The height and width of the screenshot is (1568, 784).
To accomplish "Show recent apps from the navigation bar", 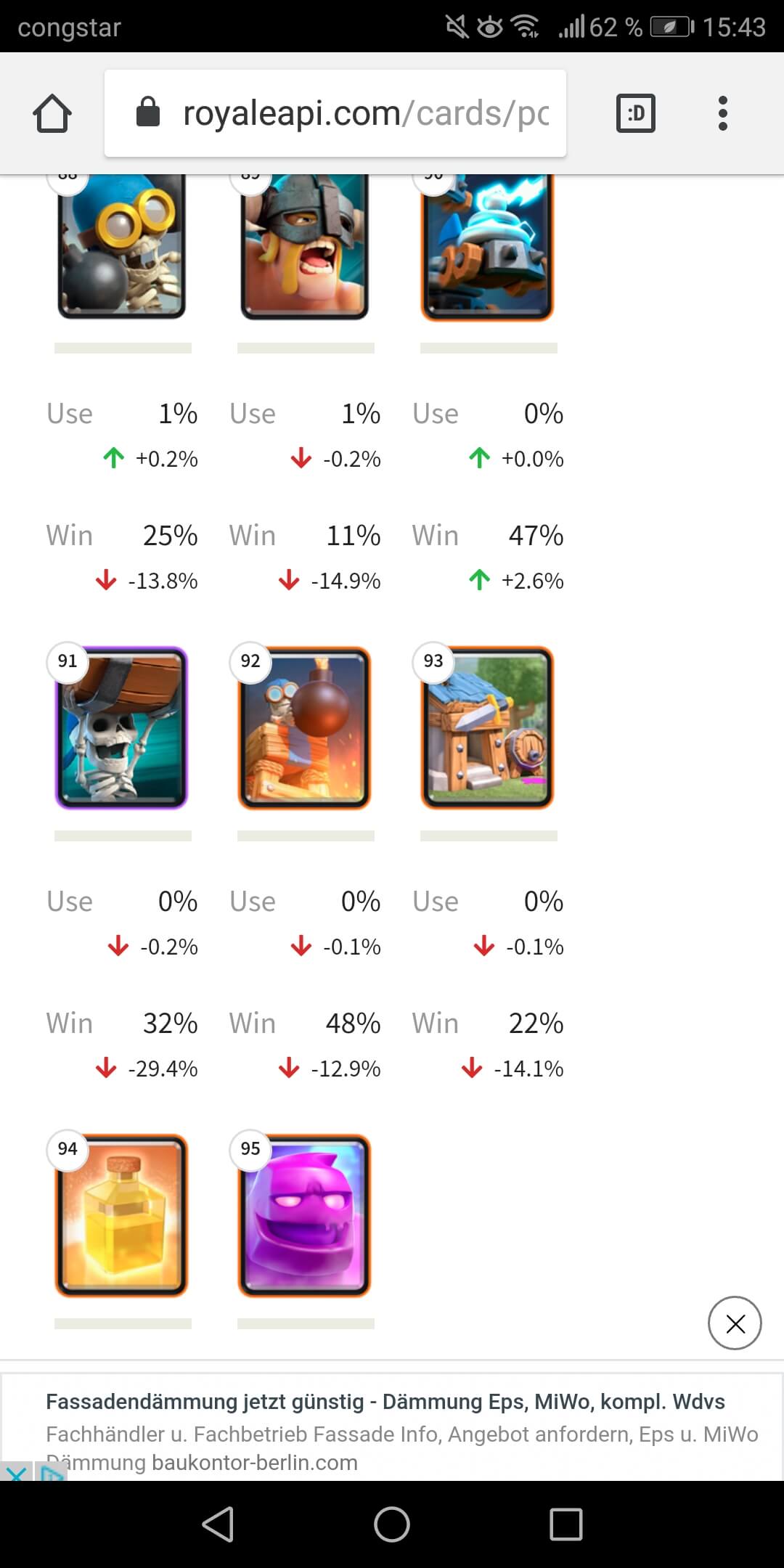I will (x=566, y=1524).
